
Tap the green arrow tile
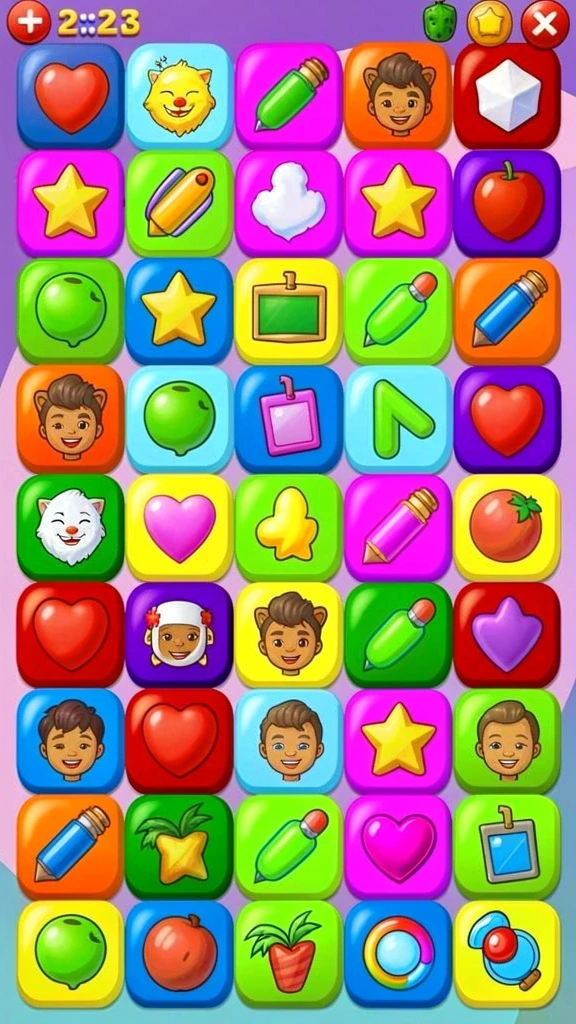[398, 419]
